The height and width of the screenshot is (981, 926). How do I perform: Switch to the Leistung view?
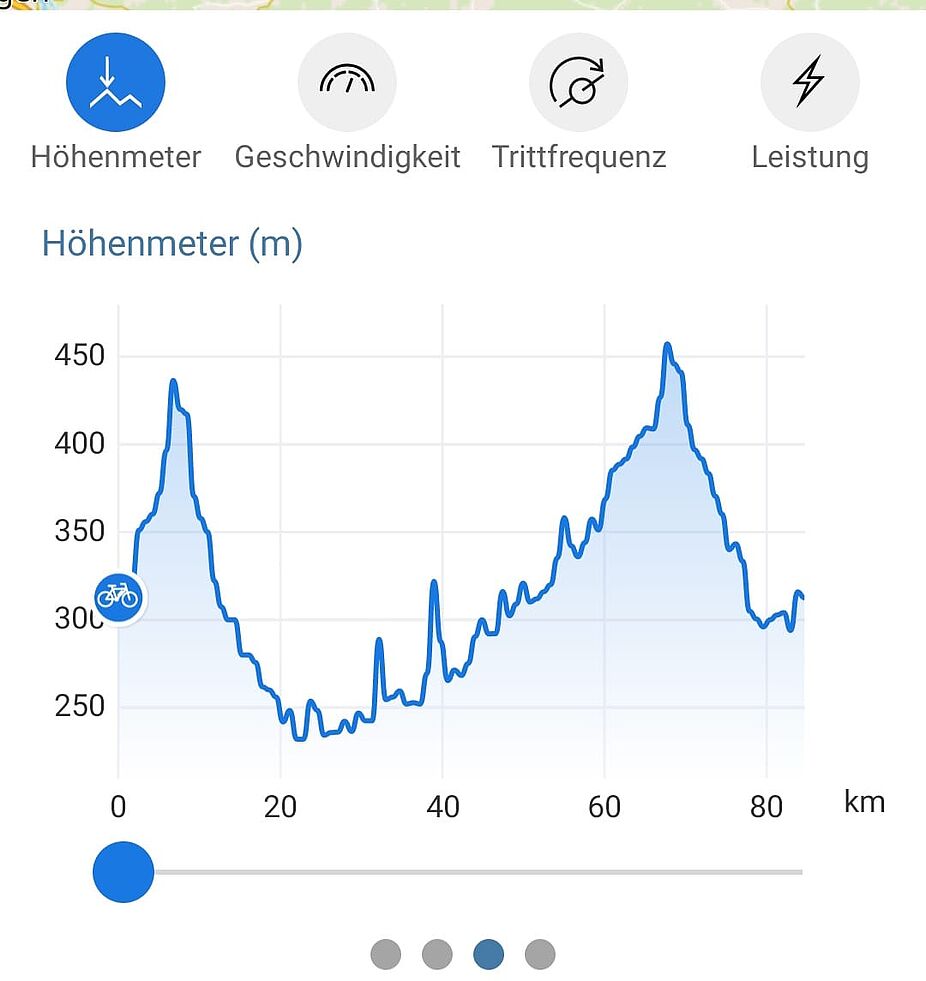tap(811, 120)
